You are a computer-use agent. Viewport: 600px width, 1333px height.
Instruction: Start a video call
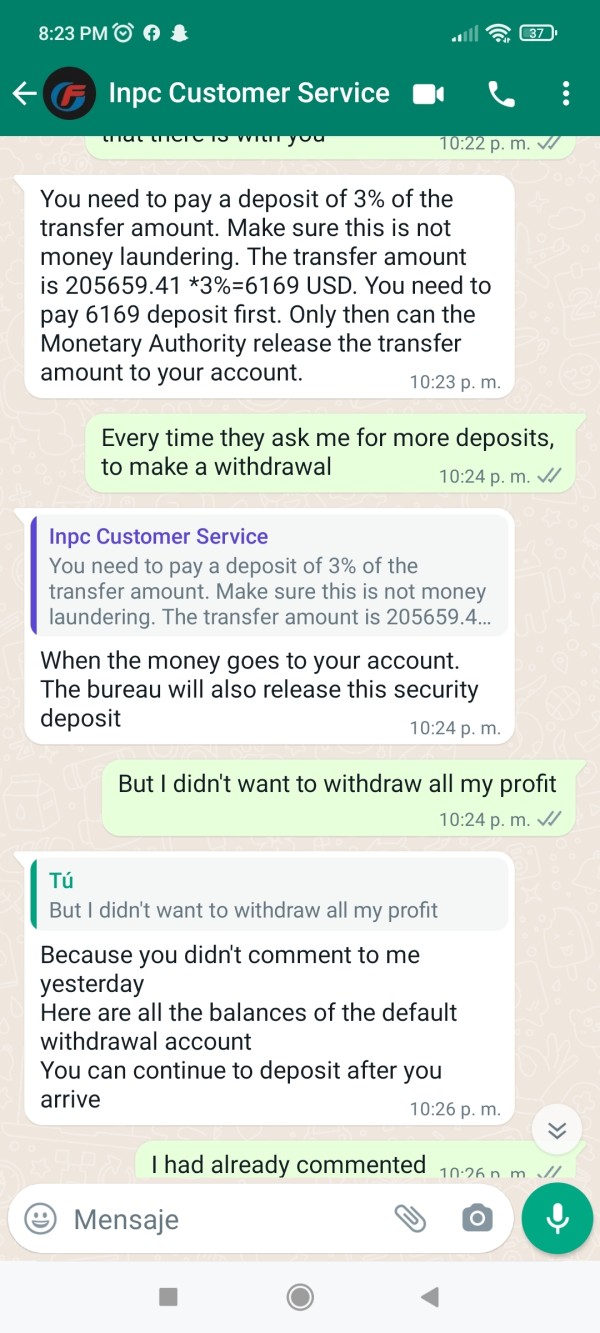[x=428, y=94]
